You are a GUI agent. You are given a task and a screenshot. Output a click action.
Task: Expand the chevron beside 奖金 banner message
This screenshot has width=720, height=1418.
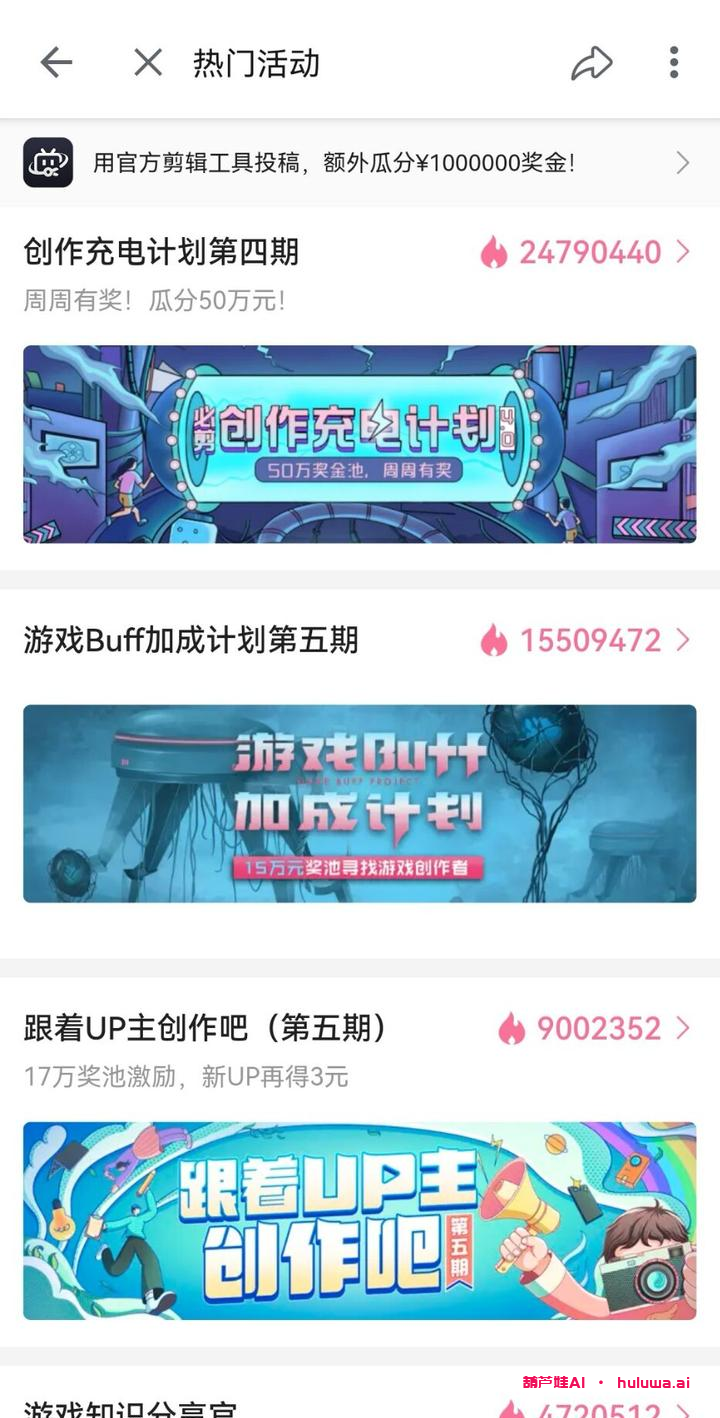tap(683, 162)
